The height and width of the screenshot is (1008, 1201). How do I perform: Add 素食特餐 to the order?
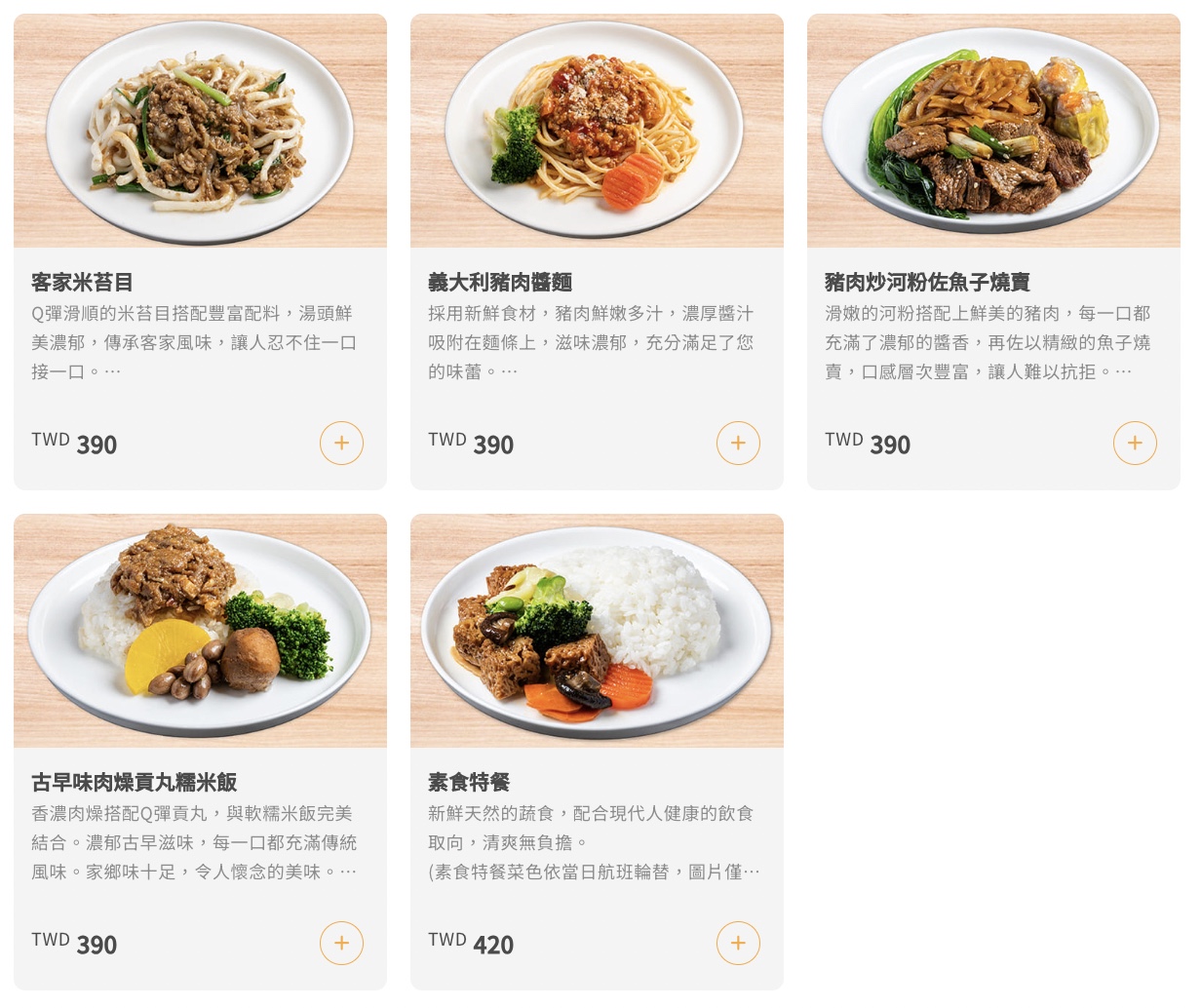[x=738, y=944]
